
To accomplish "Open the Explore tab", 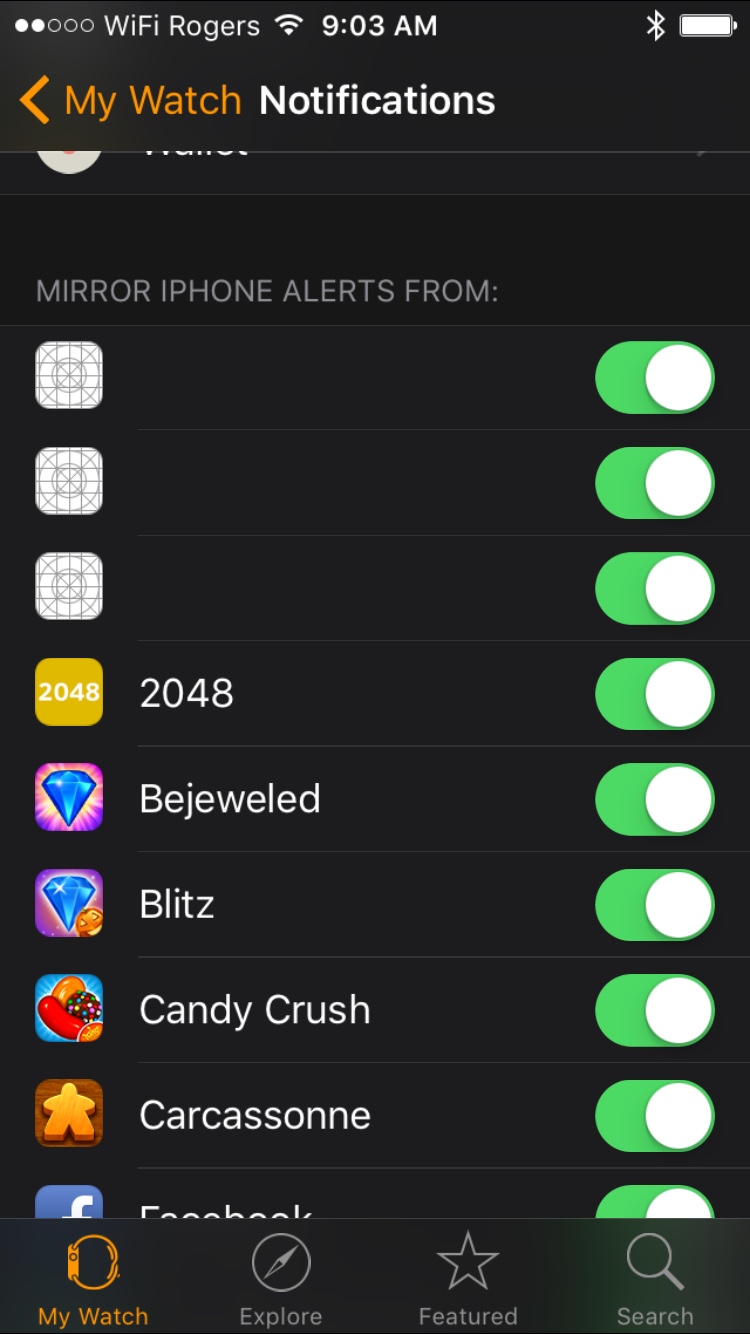I will pyautogui.click(x=281, y=1278).
